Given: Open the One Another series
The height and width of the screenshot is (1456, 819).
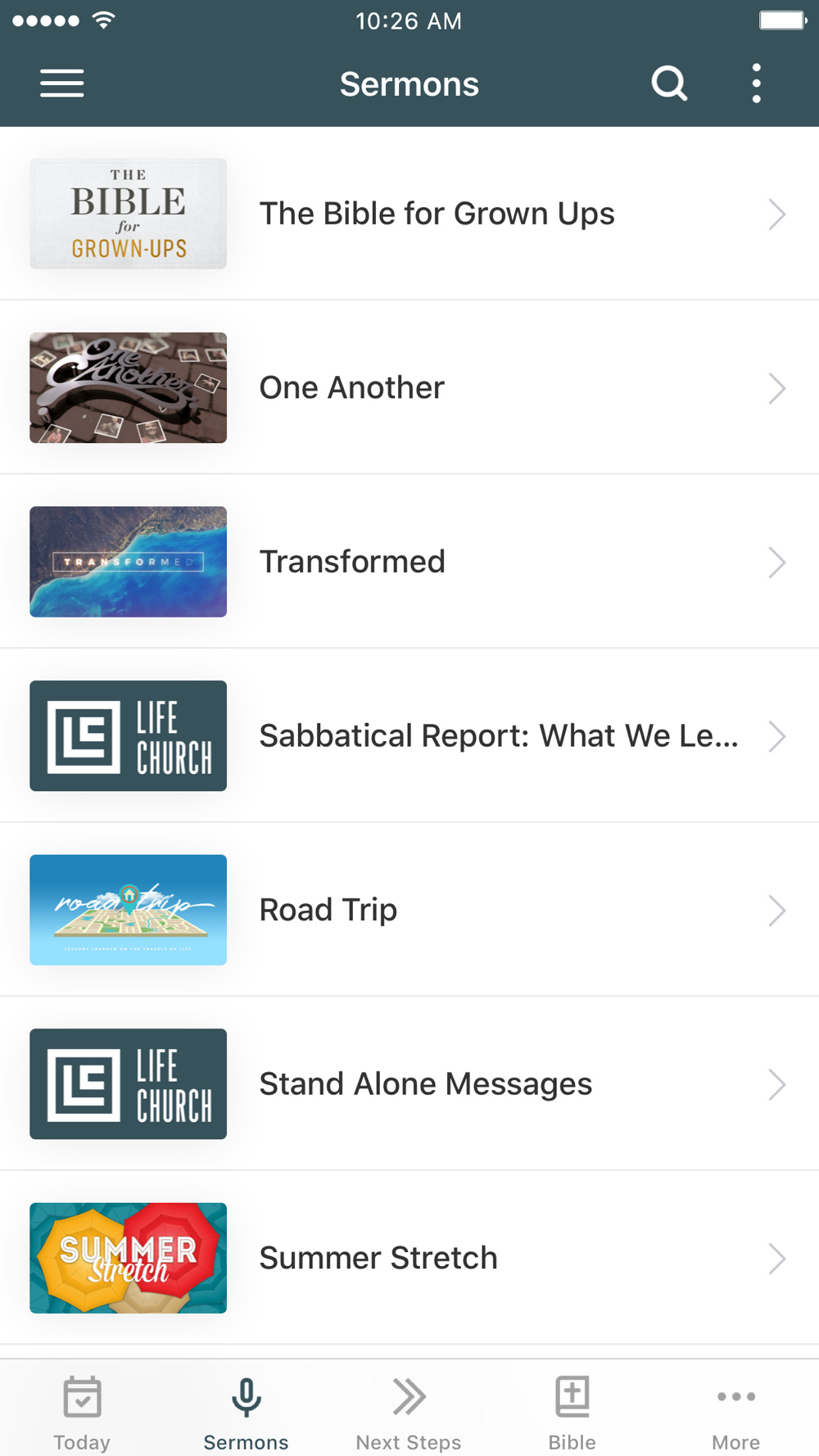Looking at the screenshot, I should click(x=409, y=387).
